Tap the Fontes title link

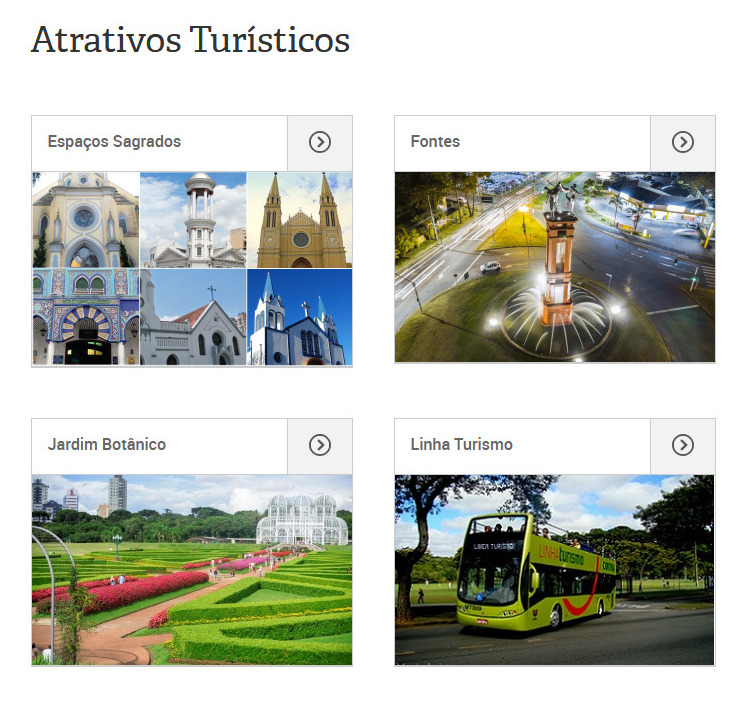435,142
